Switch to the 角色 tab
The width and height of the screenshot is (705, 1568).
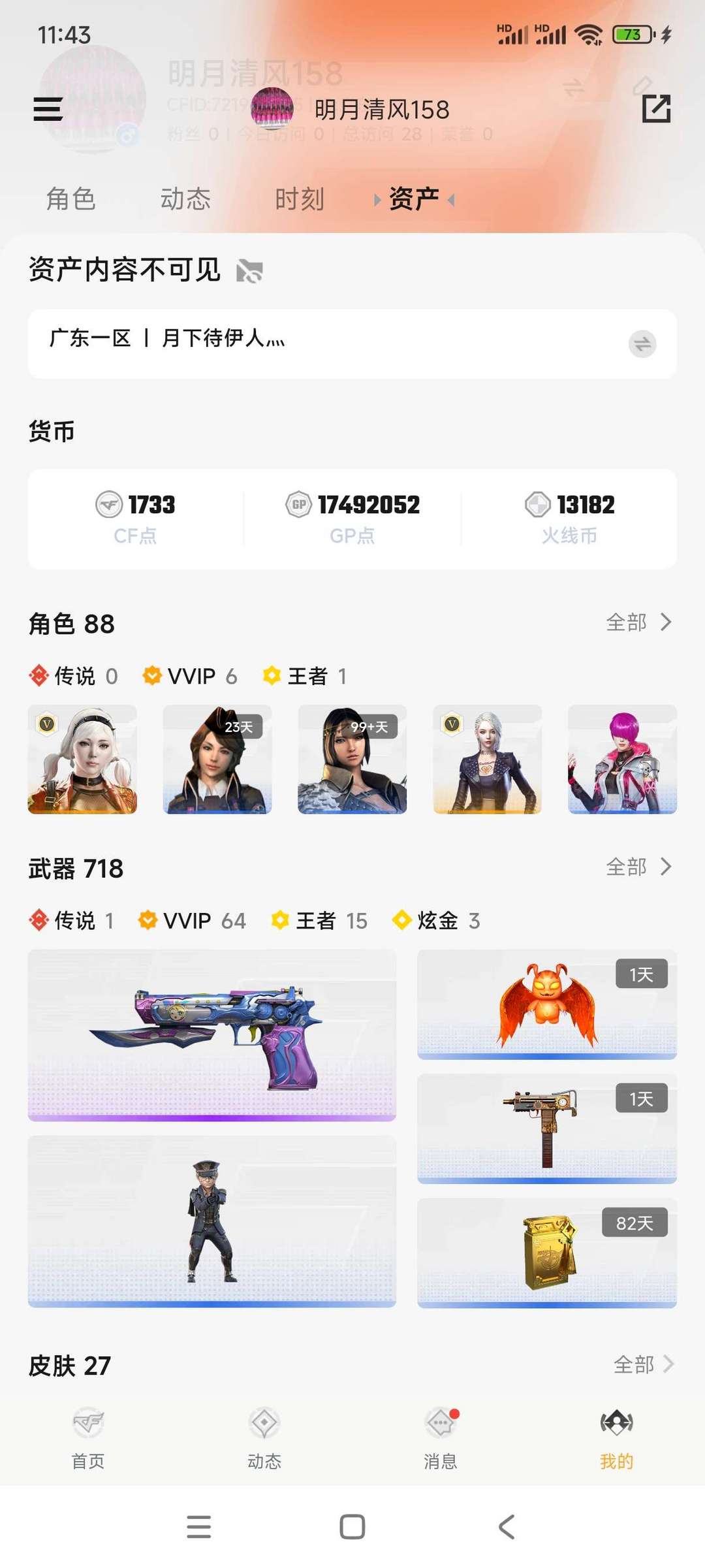click(x=71, y=199)
